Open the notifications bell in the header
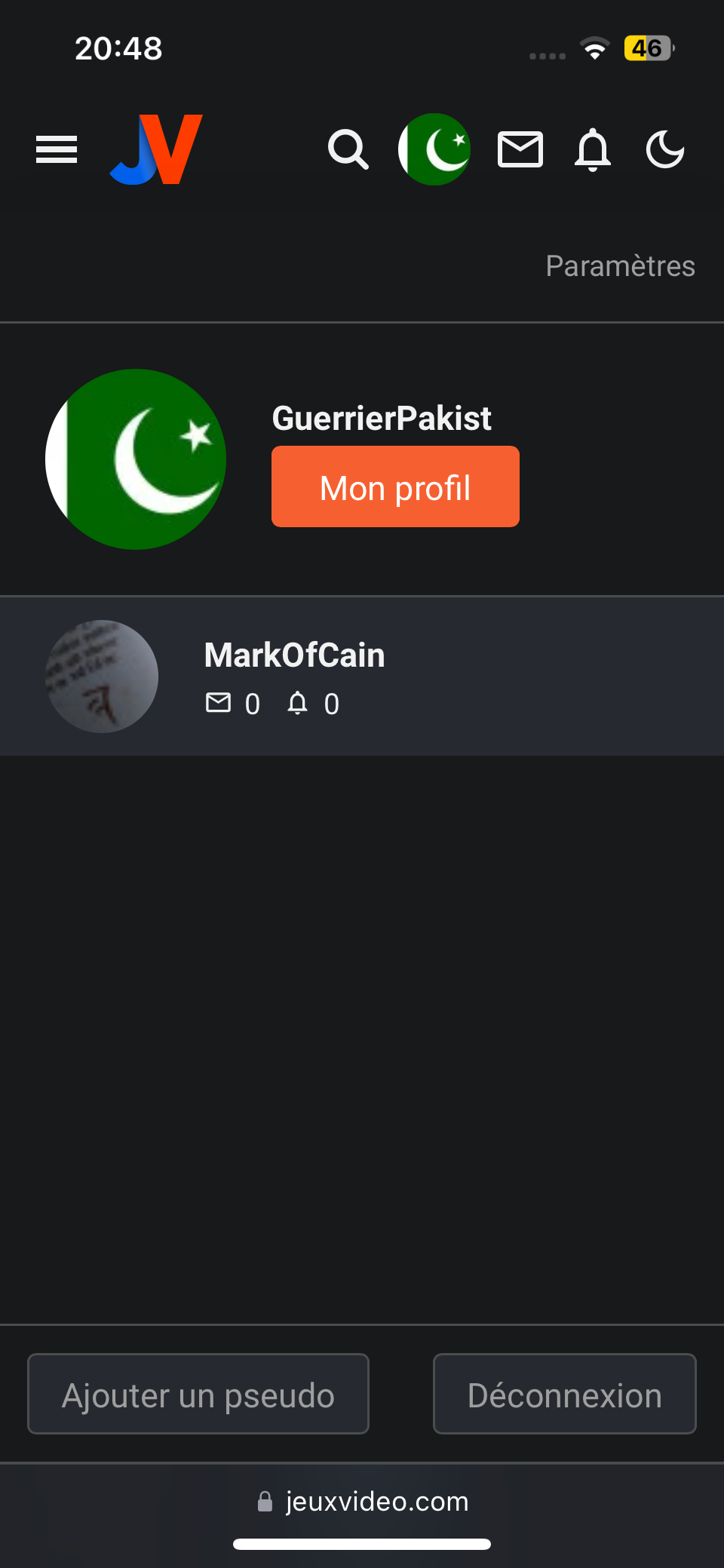Screen dimensions: 724x1568 point(593,149)
